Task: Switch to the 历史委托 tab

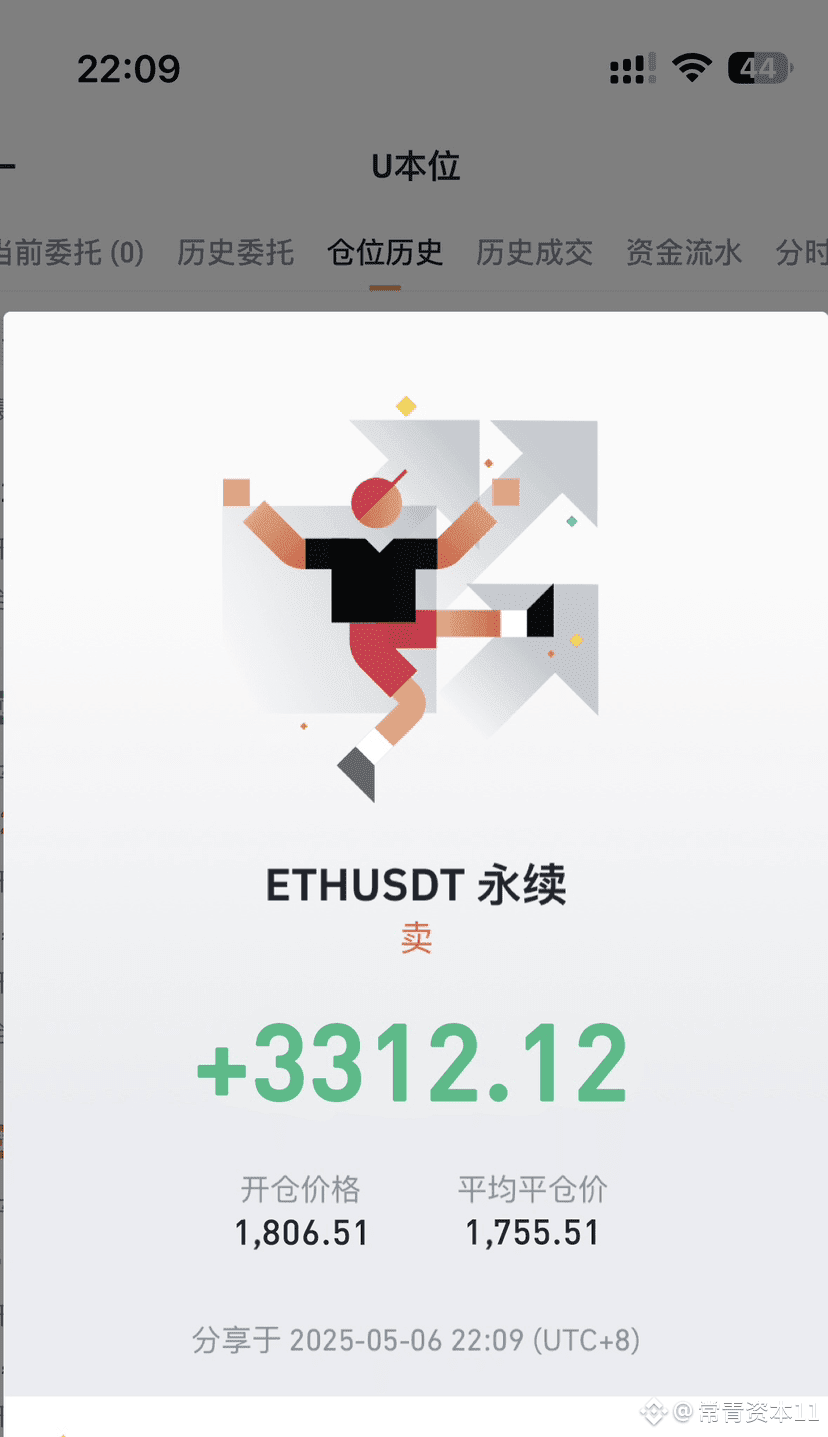Action: (235, 252)
